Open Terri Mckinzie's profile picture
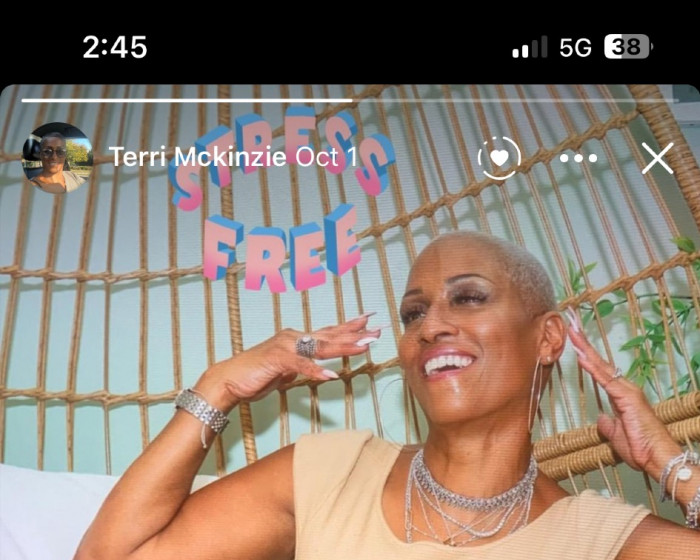The image size is (700, 560). point(57,157)
